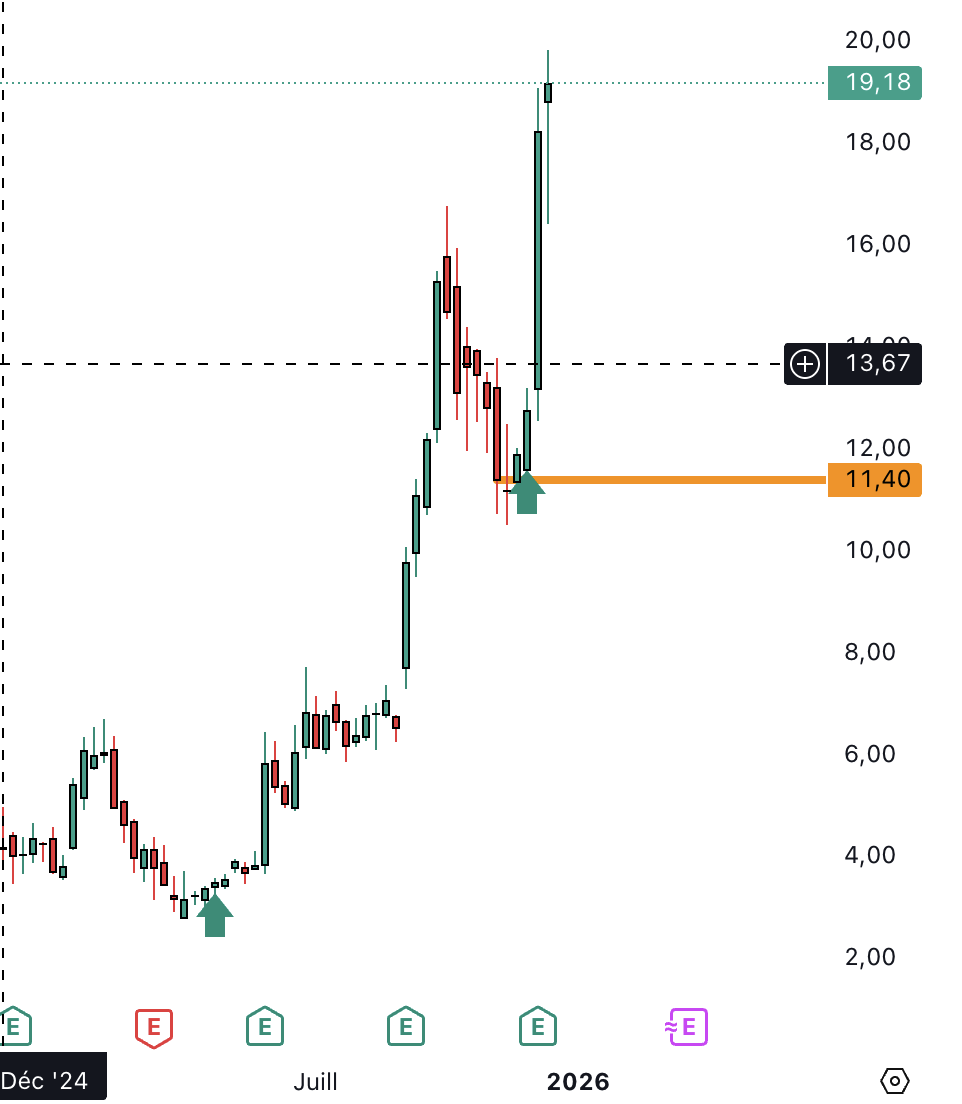Select the orange 11,40 horizontal line label
Screen dimensions: 962x1104
(x=875, y=480)
